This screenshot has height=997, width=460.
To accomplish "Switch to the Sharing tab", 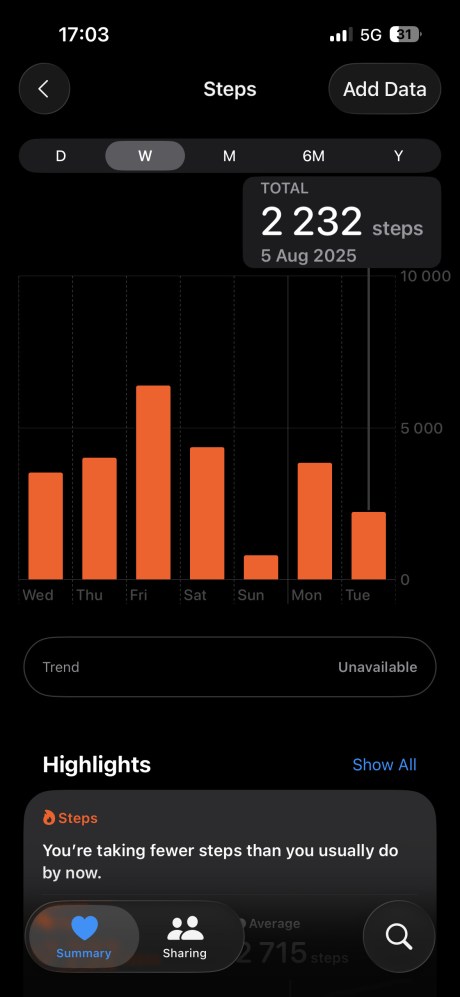I will (185, 937).
